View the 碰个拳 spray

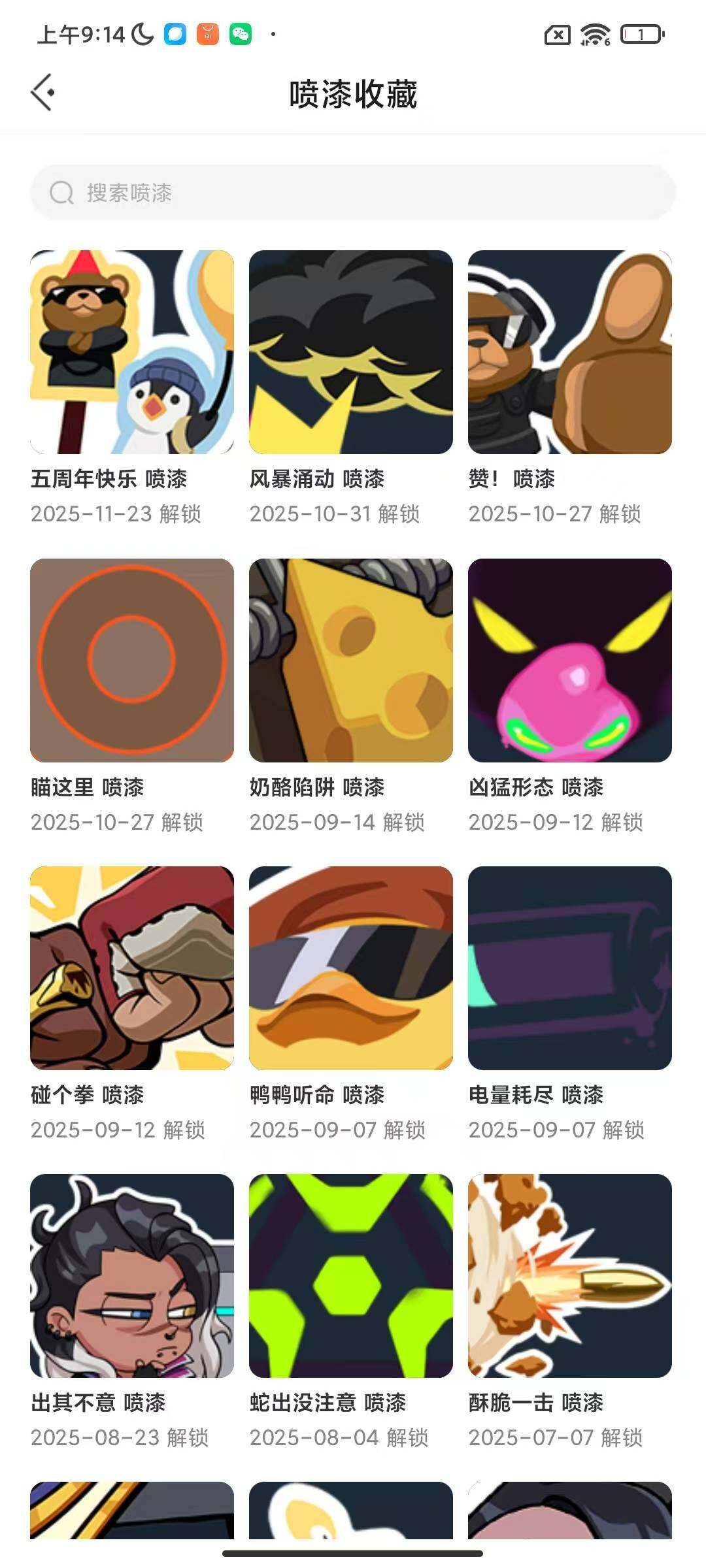(132, 968)
